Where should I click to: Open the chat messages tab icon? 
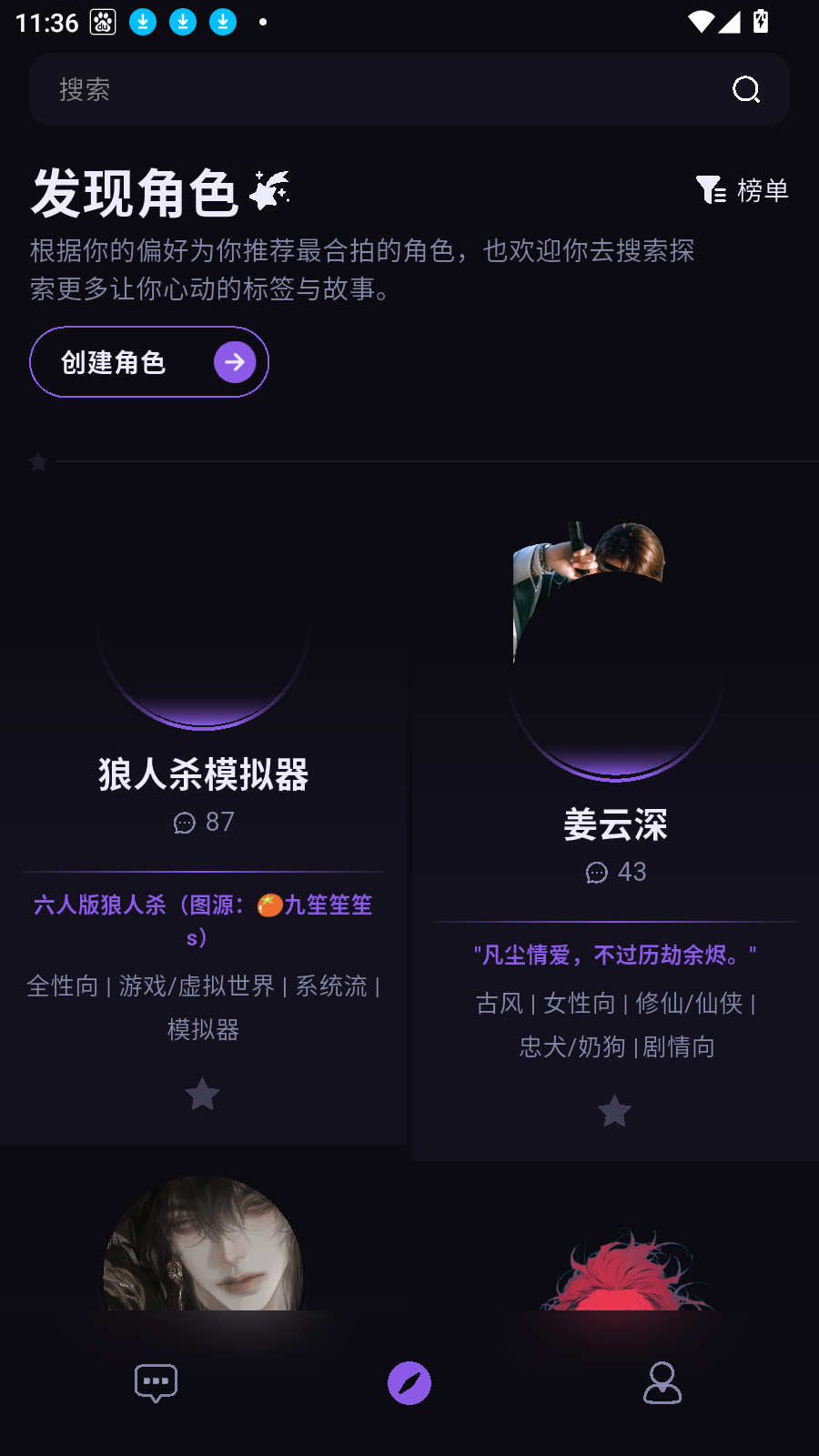[x=156, y=1382]
